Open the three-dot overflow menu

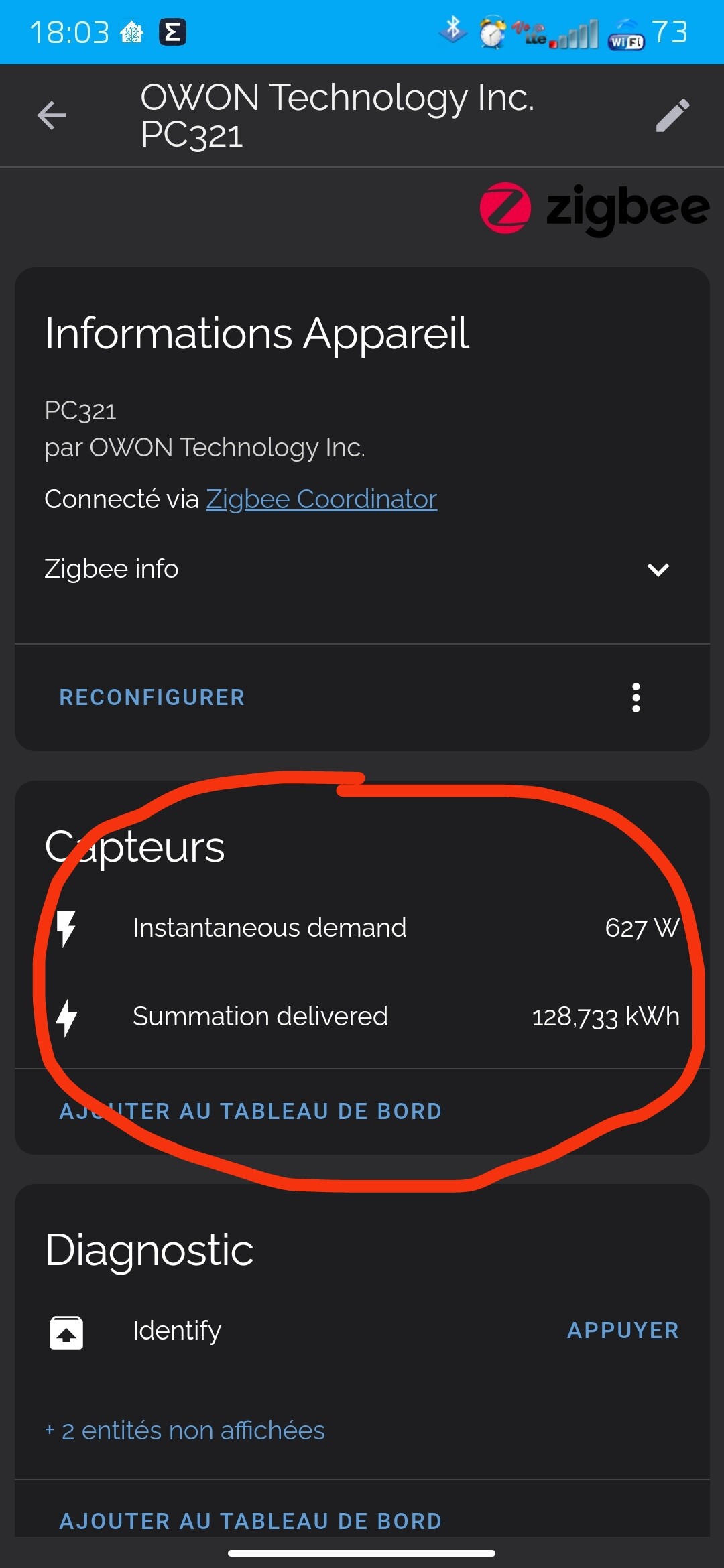635,697
